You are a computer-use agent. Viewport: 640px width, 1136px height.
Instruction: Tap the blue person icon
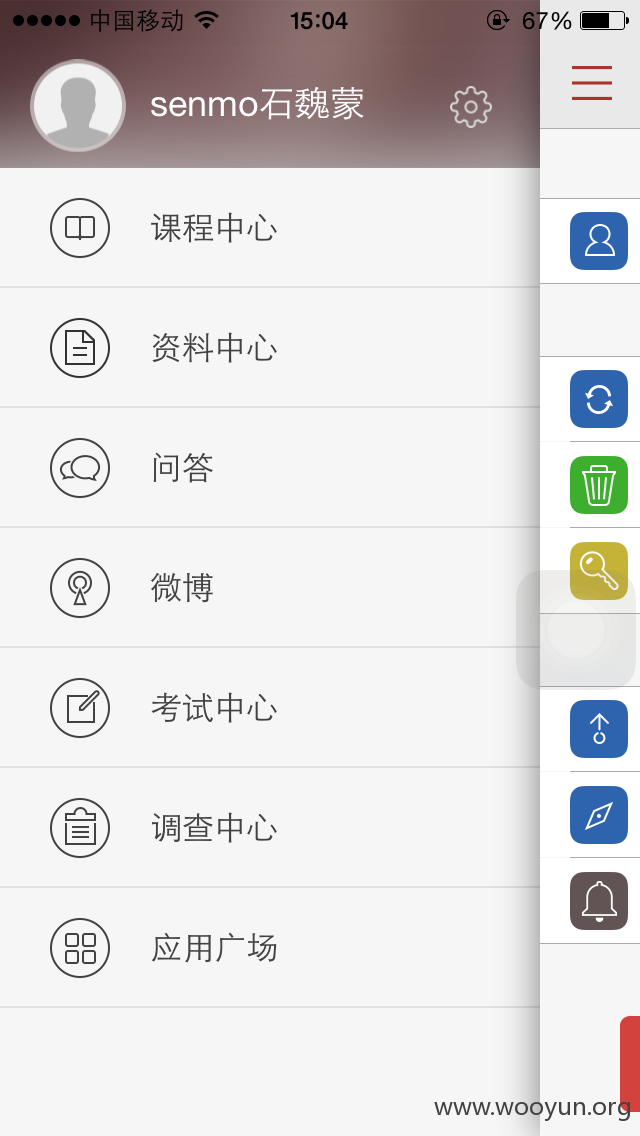pos(599,241)
